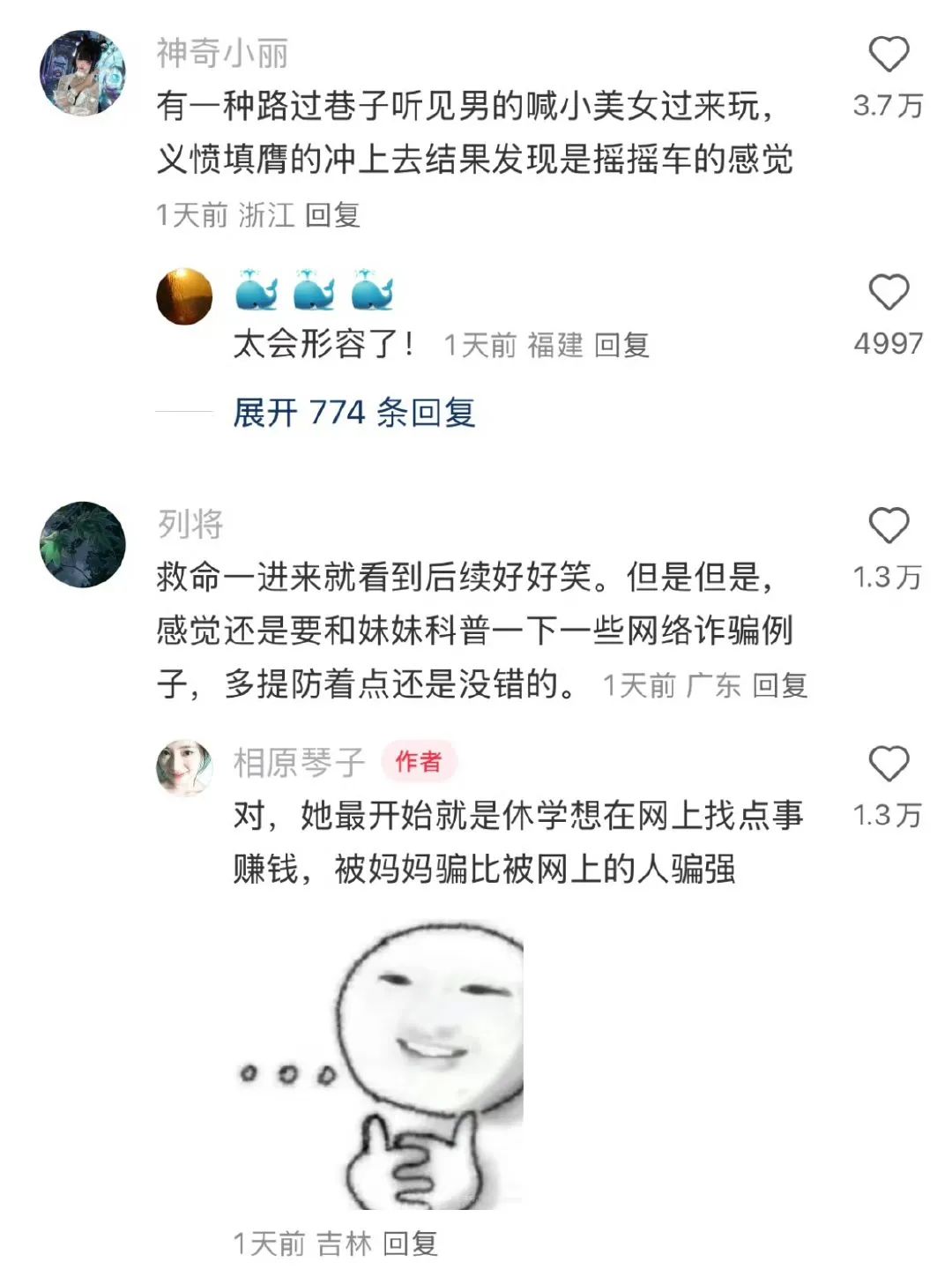The image size is (952, 1277).
Task: Like the 太会形容了 reply
Action: [889, 293]
